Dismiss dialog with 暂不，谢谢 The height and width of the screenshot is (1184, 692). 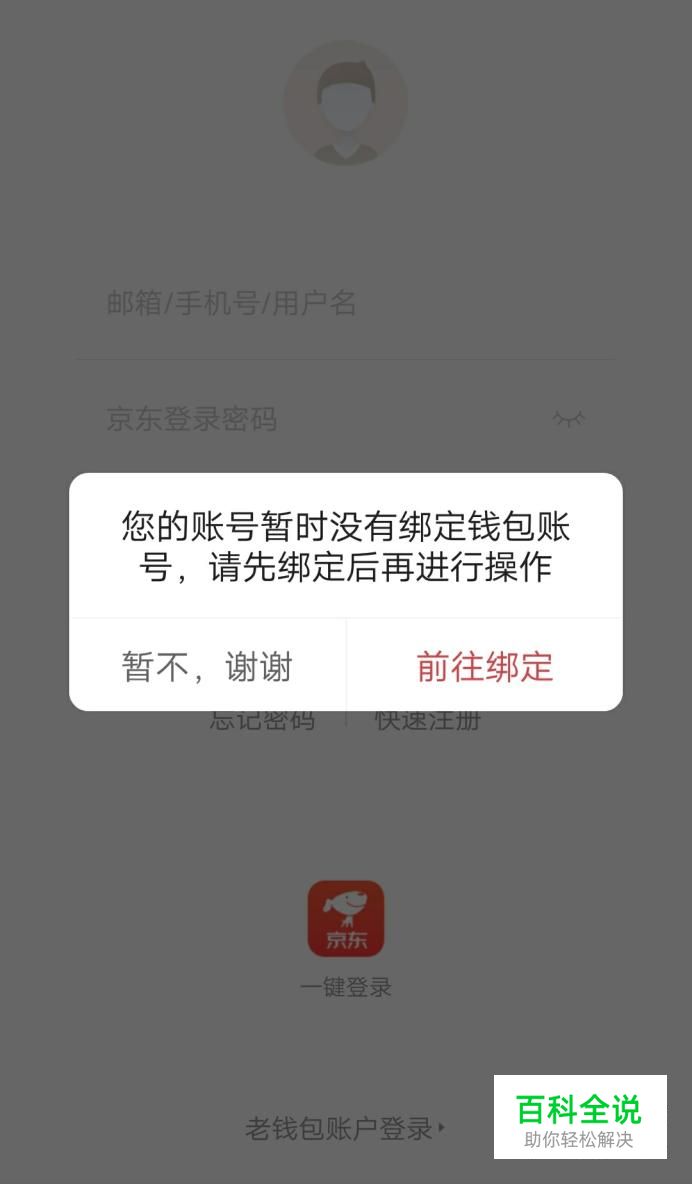[x=207, y=666]
